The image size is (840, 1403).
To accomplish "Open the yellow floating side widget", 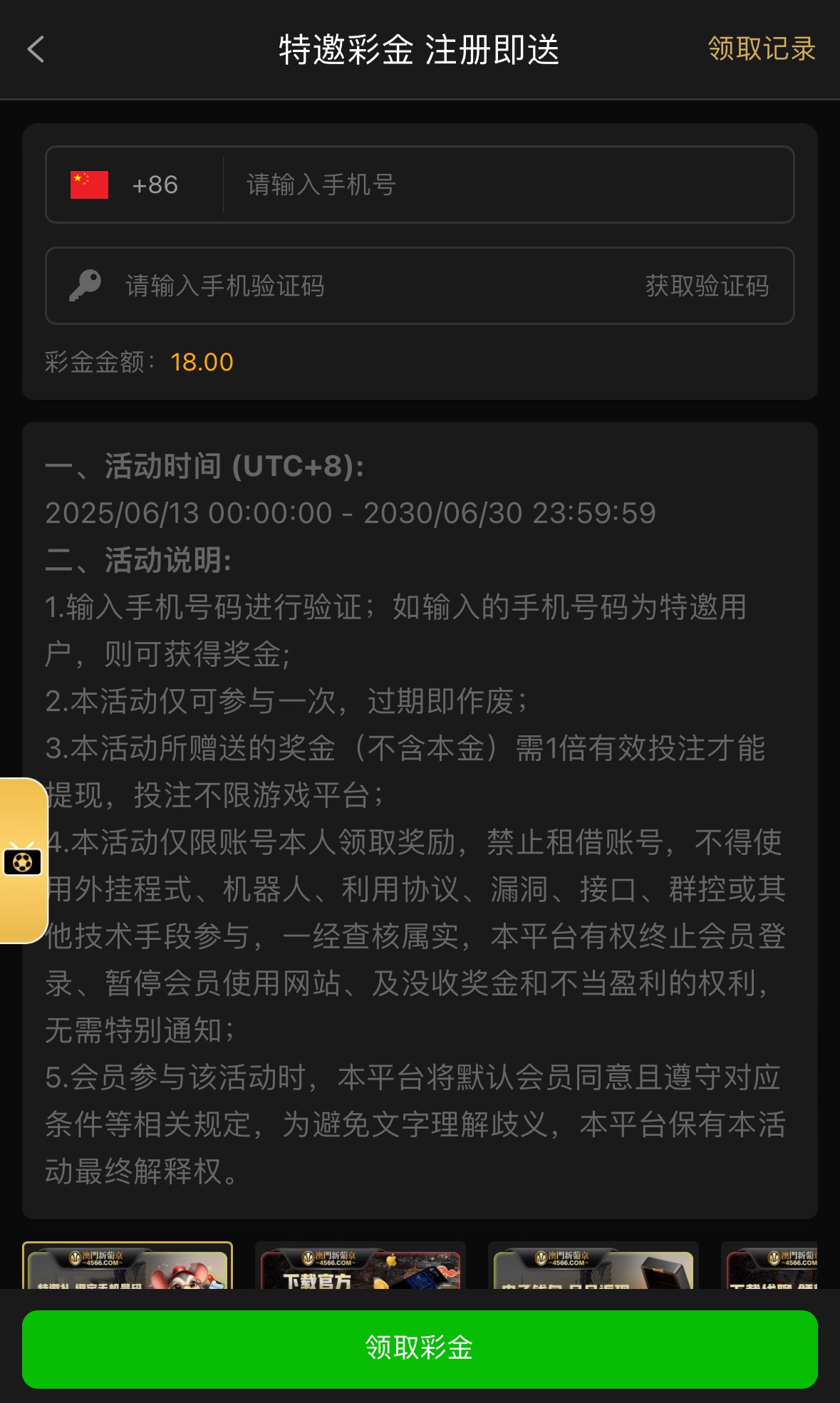I will point(23,861).
